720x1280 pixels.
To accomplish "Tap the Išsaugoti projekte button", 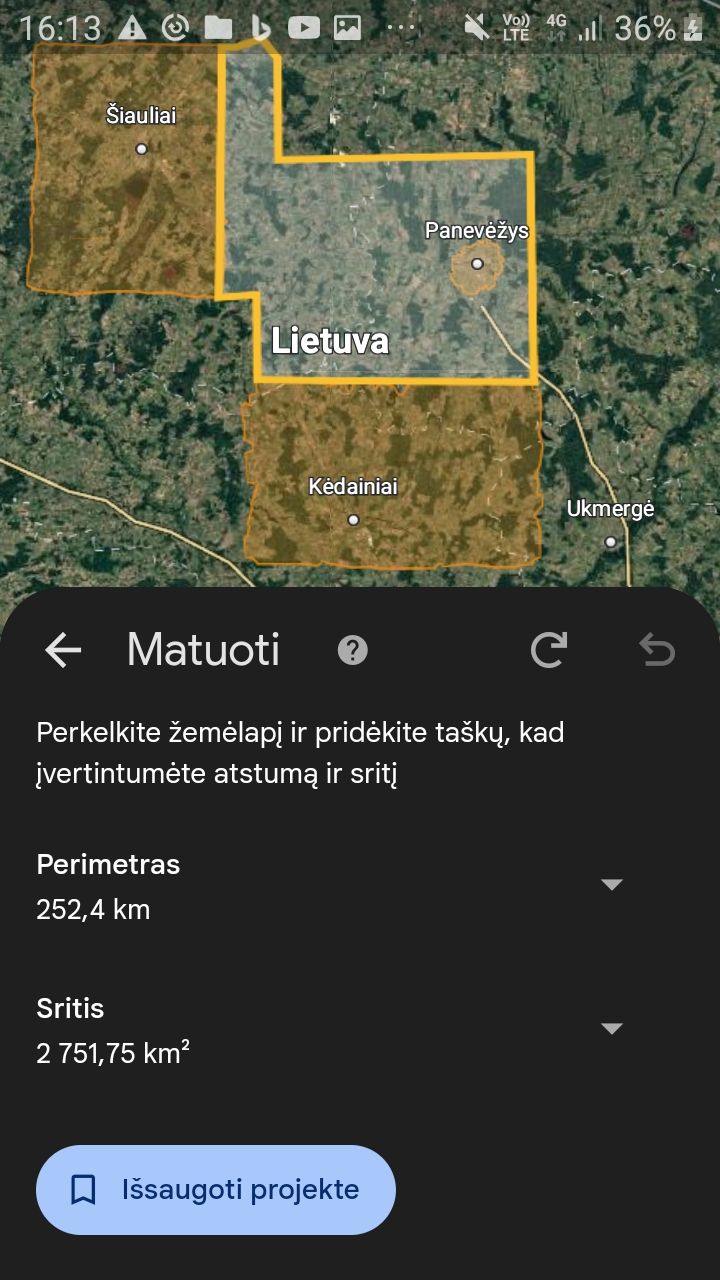I will tap(216, 1190).
